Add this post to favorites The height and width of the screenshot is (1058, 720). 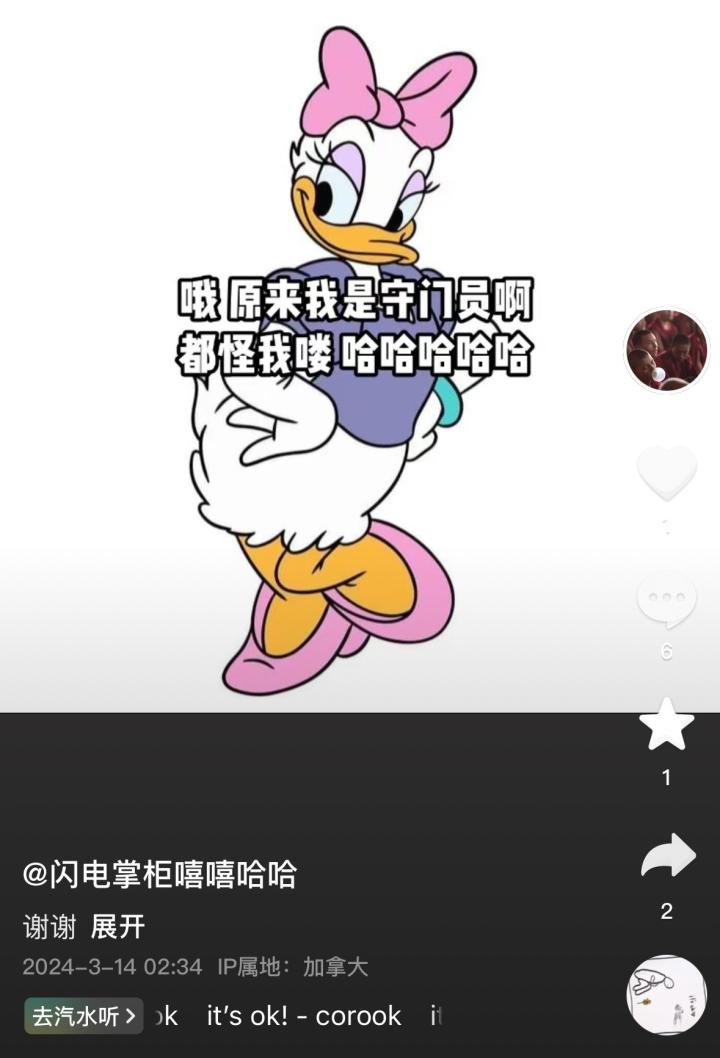[666, 726]
